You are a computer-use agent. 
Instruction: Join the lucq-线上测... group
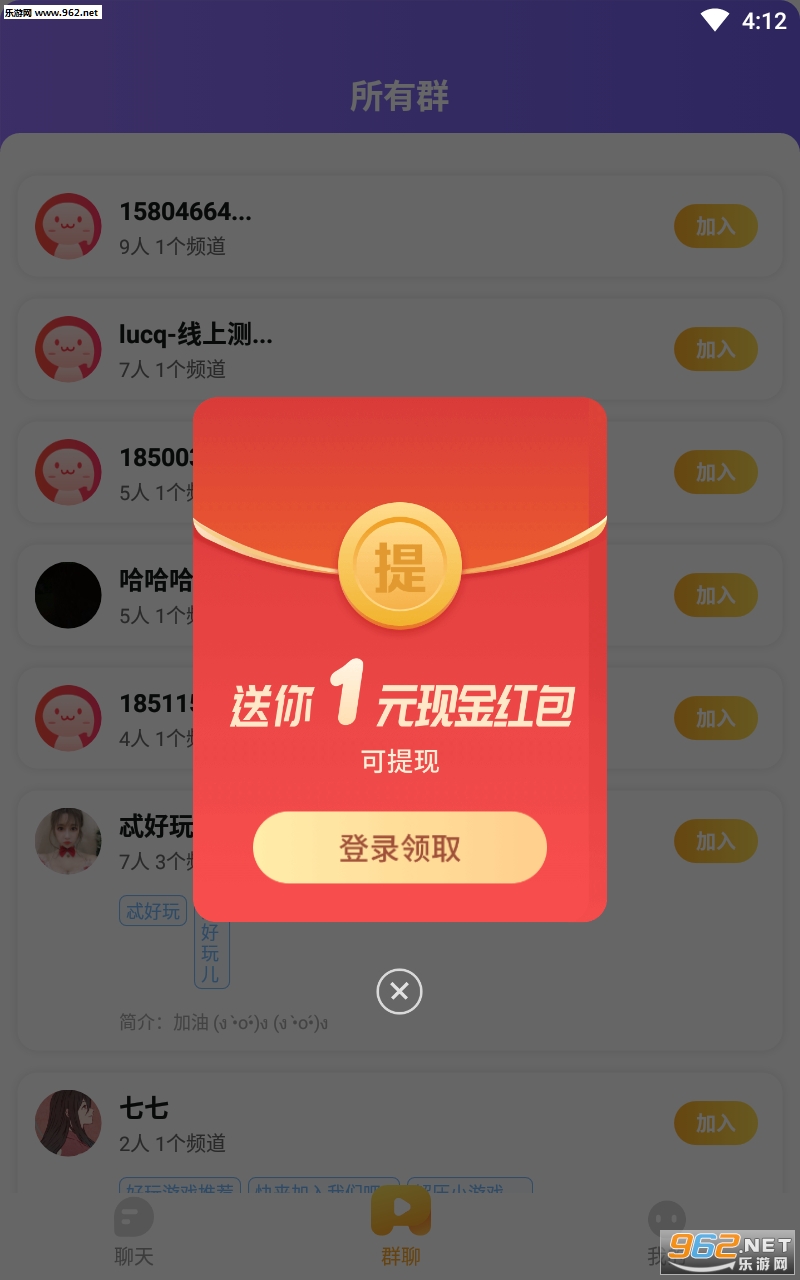coord(715,350)
